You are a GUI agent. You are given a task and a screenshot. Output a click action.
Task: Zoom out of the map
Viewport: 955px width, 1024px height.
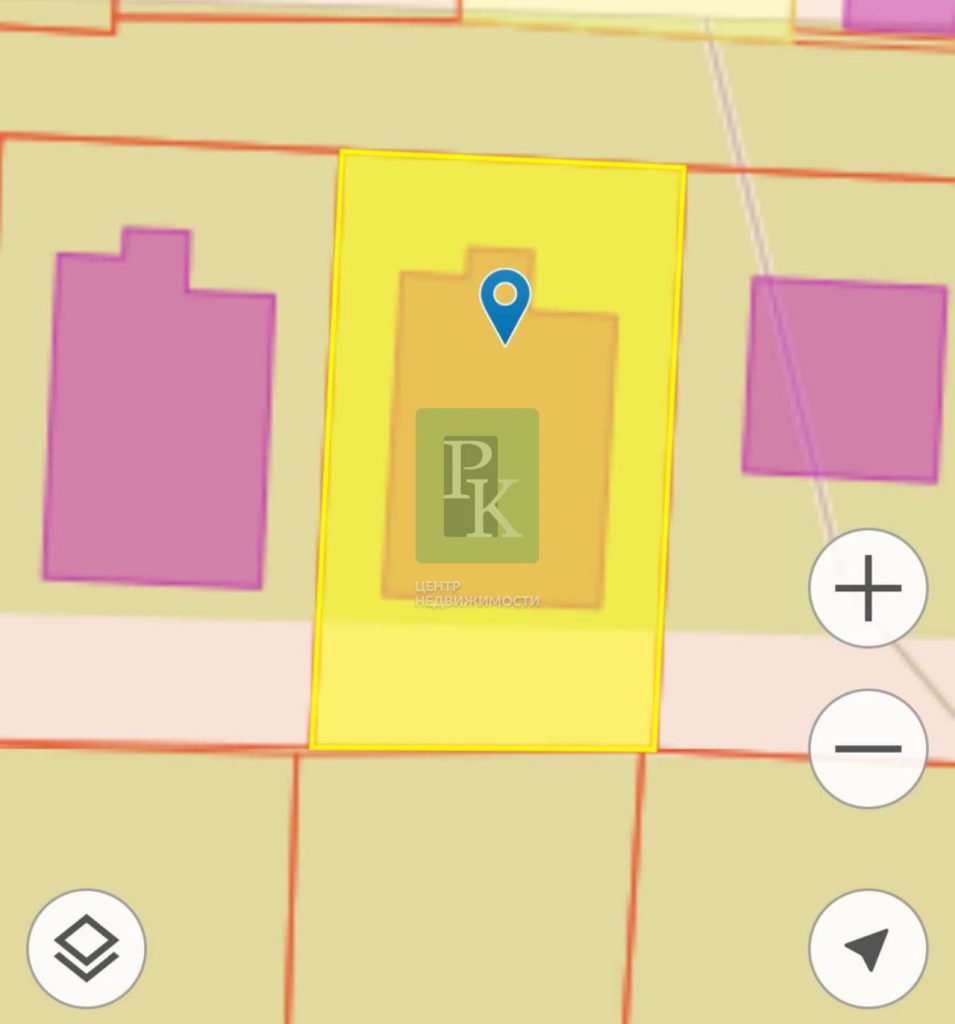click(x=867, y=748)
